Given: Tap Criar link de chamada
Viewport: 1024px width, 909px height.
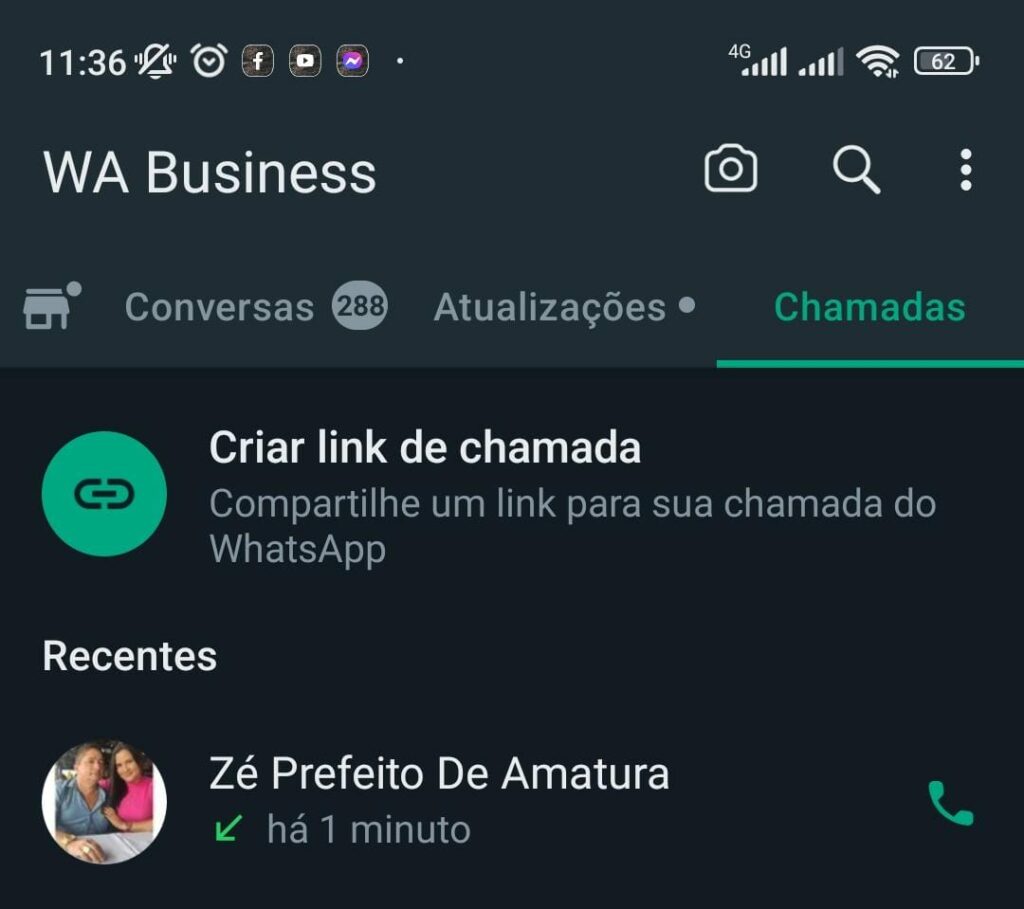Looking at the screenshot, I should tap(424, 448).
